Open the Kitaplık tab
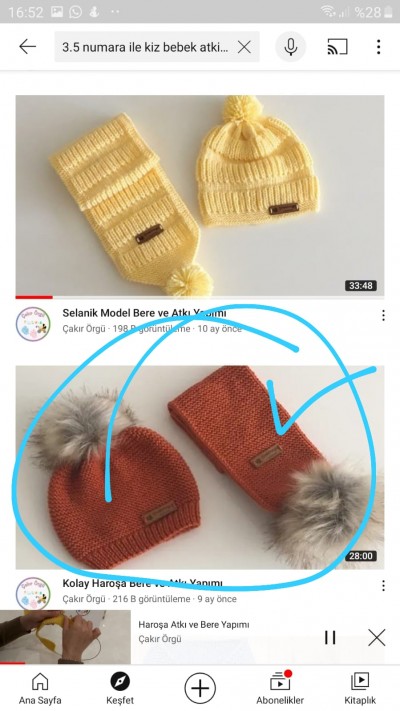This screenshot has width=400, height=711. point(360,688)
